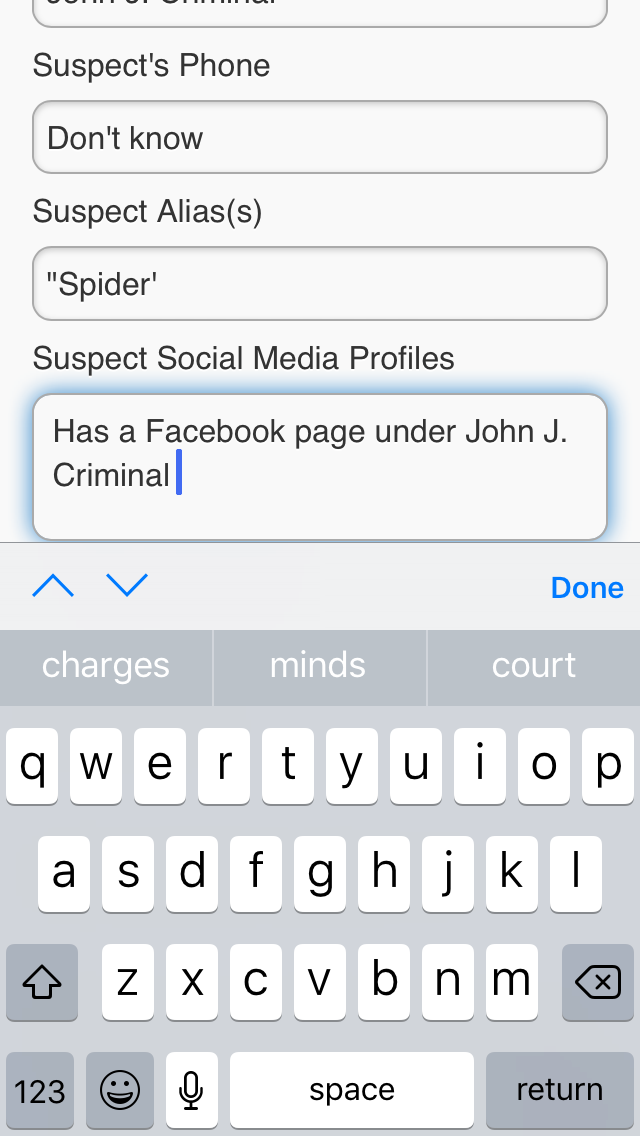Tap the space bar
The image size is (640, 1136).
(x=352, y=1090)
